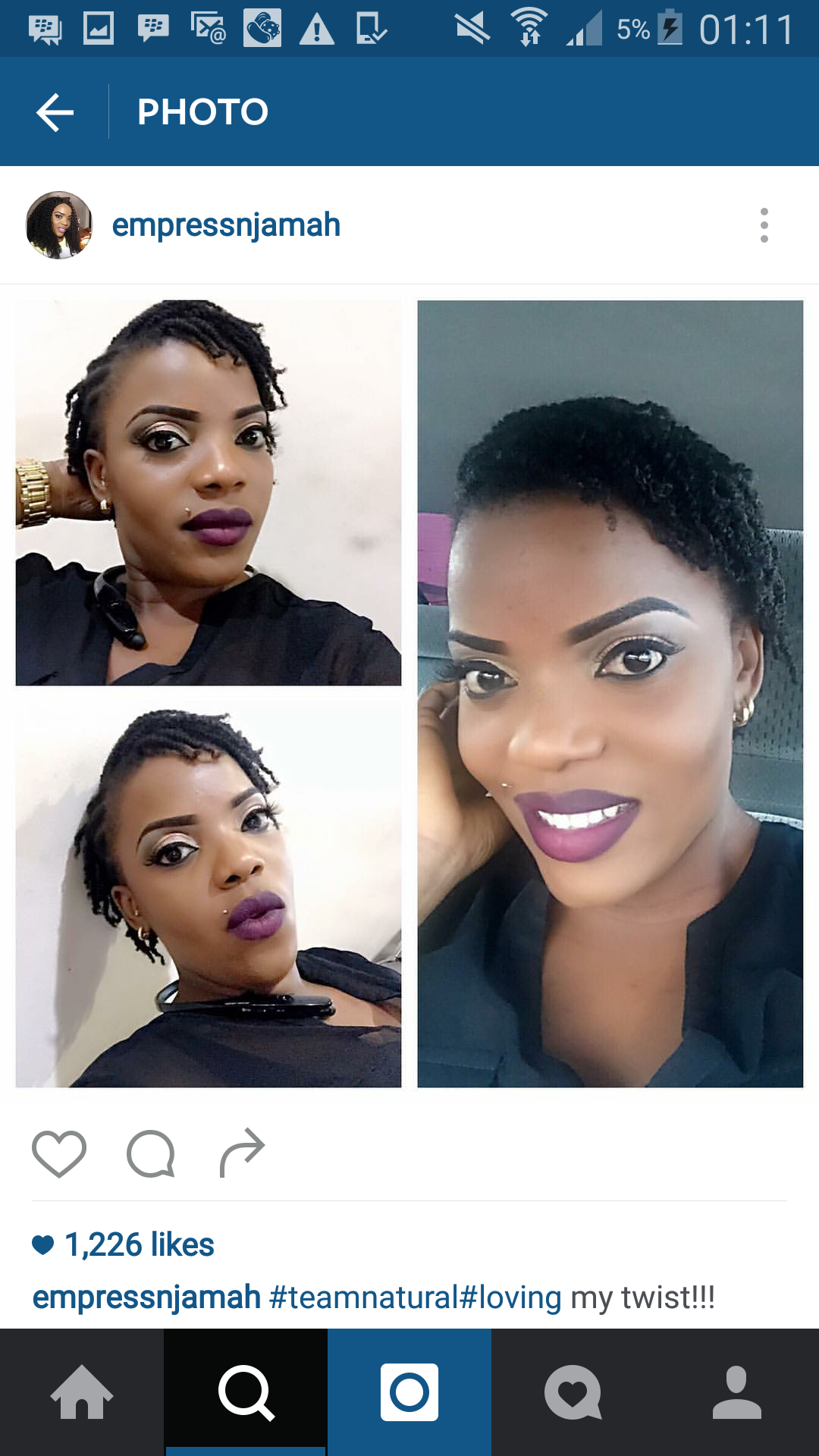Open the #teamnatural hashtag
The height and width of the screenshot is (1456, 819).
point(364,1298)
